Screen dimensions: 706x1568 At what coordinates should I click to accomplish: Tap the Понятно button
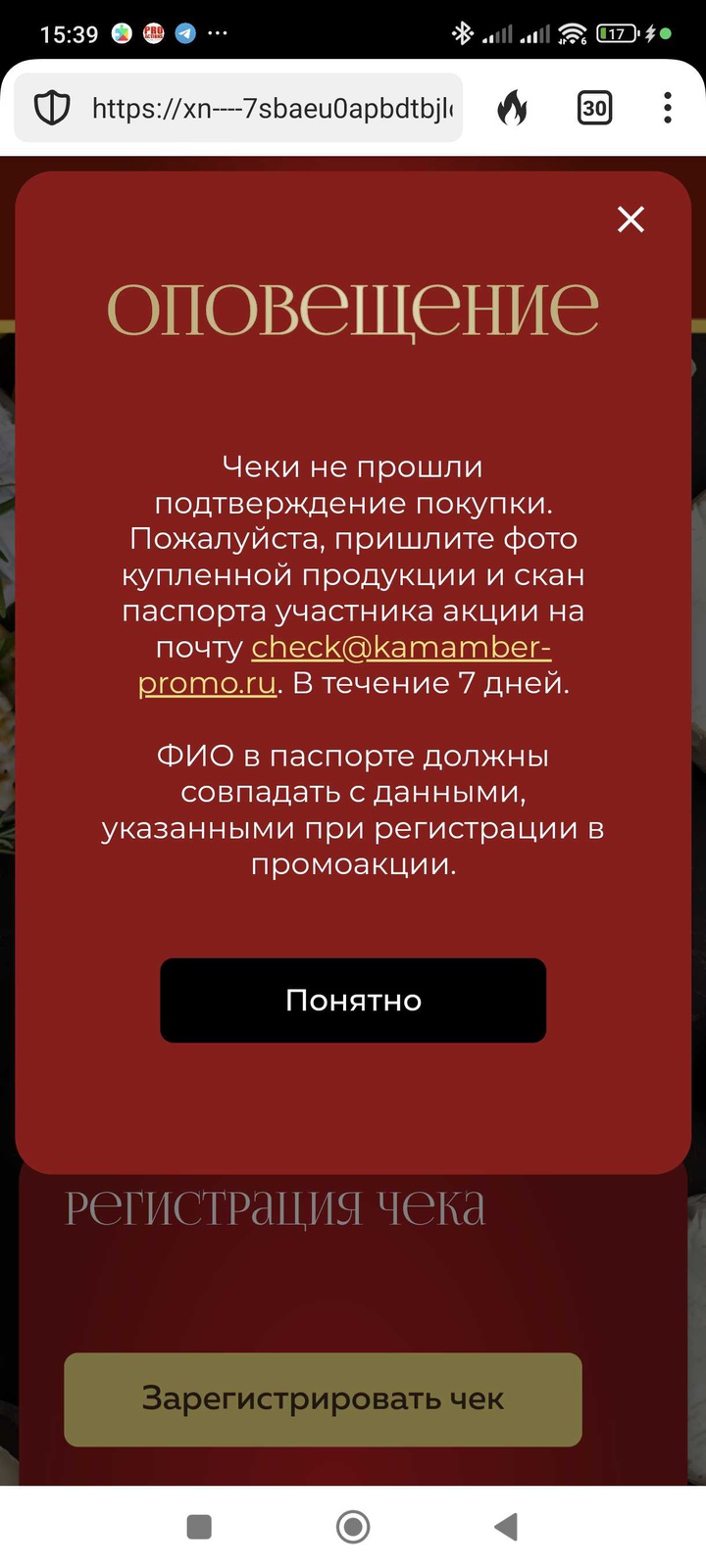pyautogui.click(x=353, y=1000)
